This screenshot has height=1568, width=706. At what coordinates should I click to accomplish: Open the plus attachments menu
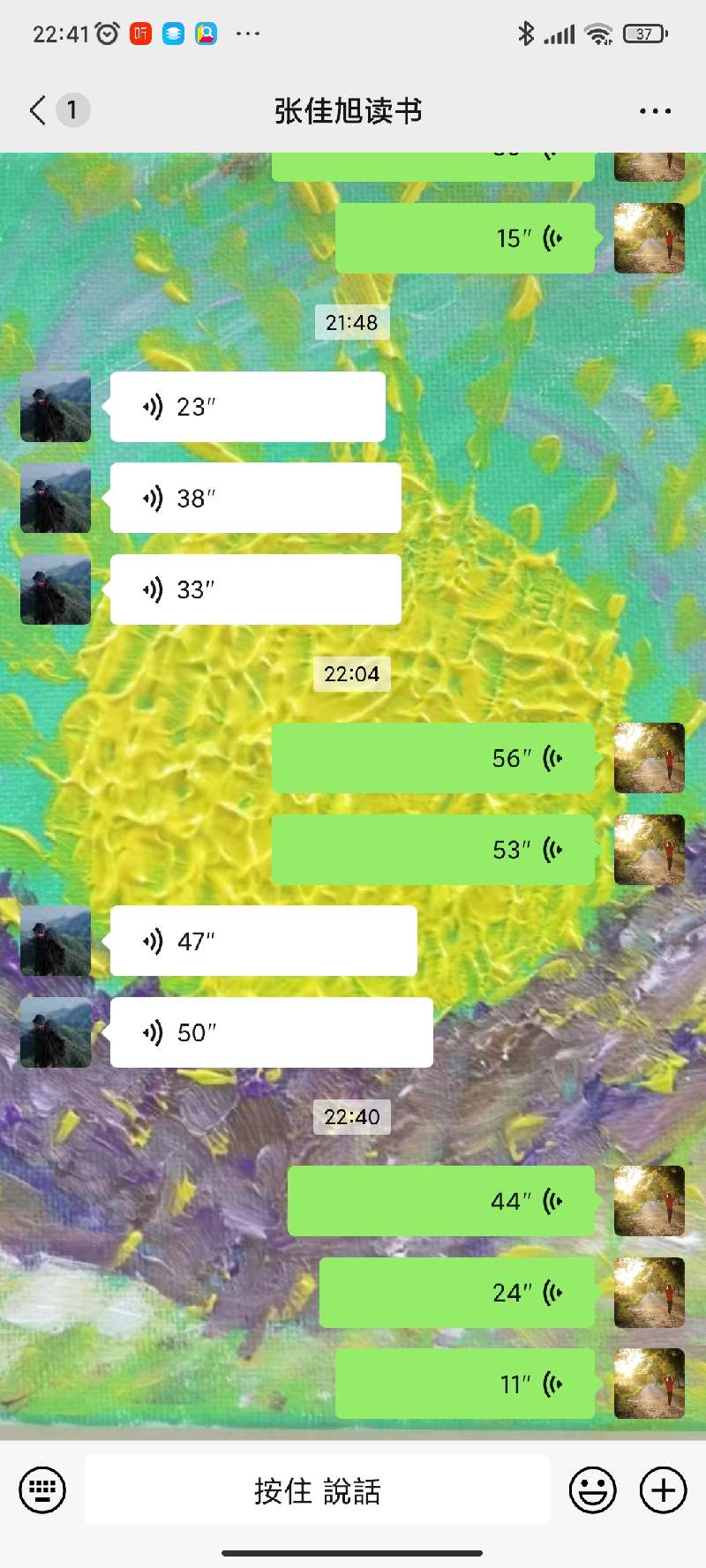[663, 1490]
